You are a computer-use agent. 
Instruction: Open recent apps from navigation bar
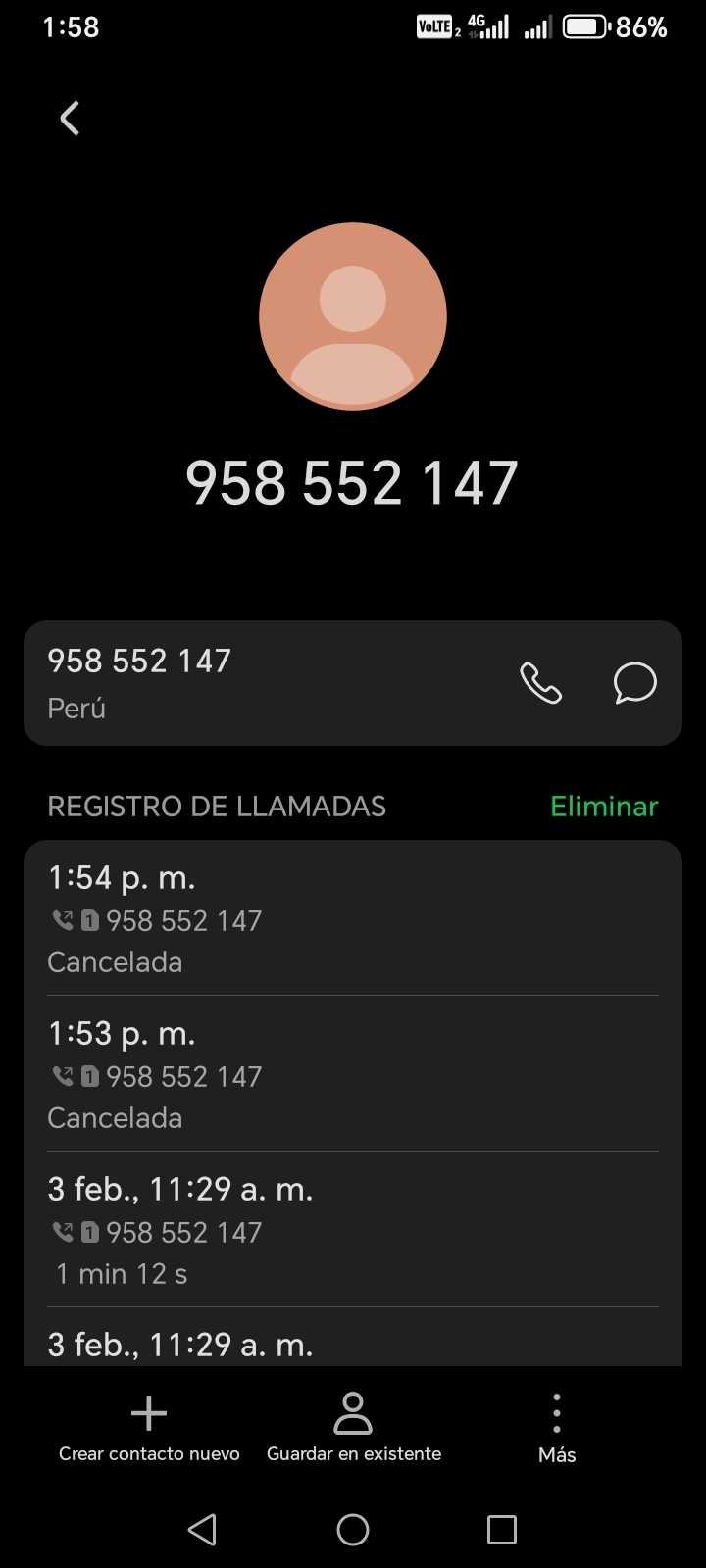pyautogui.click(x=502, y=1530)
